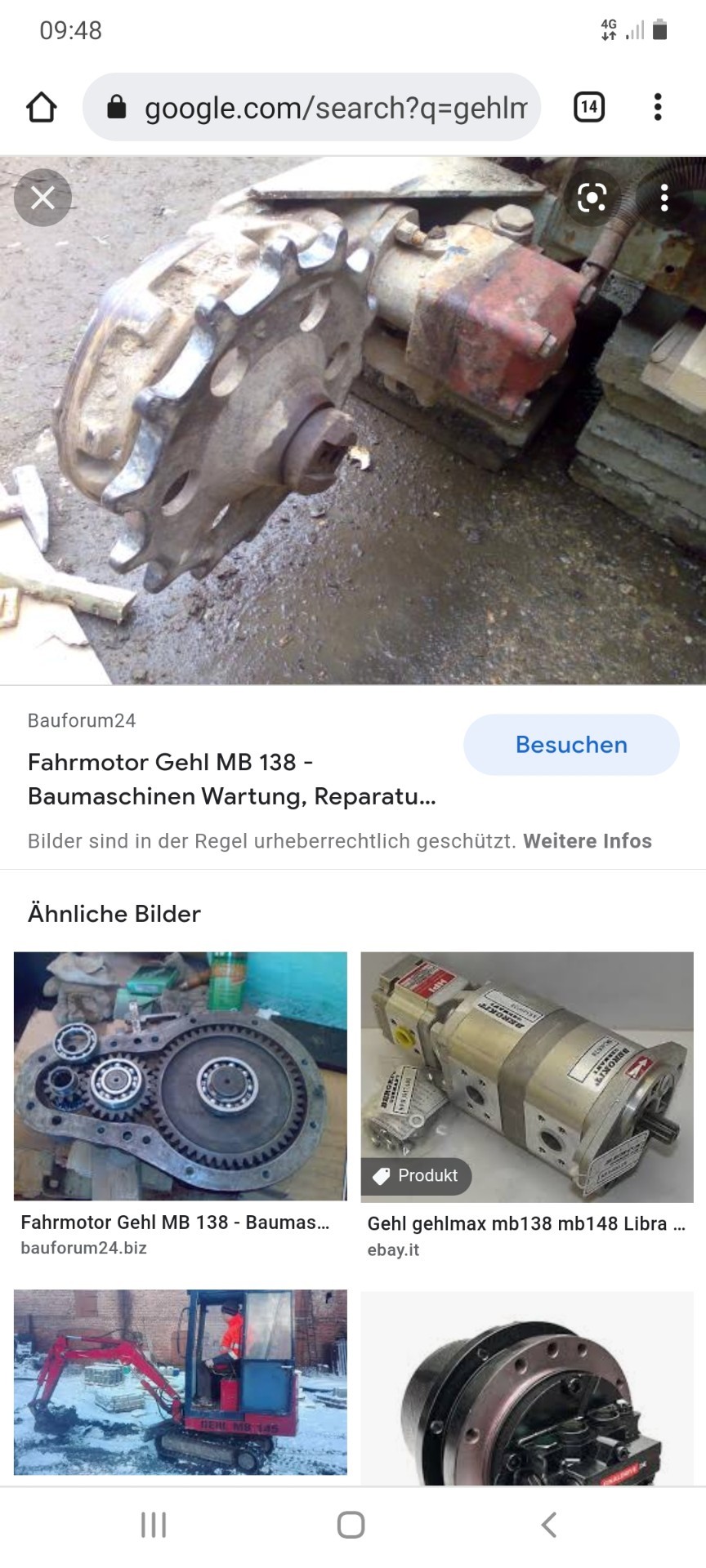This screenshot has height=1568, width=706.
Task: Tap the Besuchen button
Action: pos(571,745)
